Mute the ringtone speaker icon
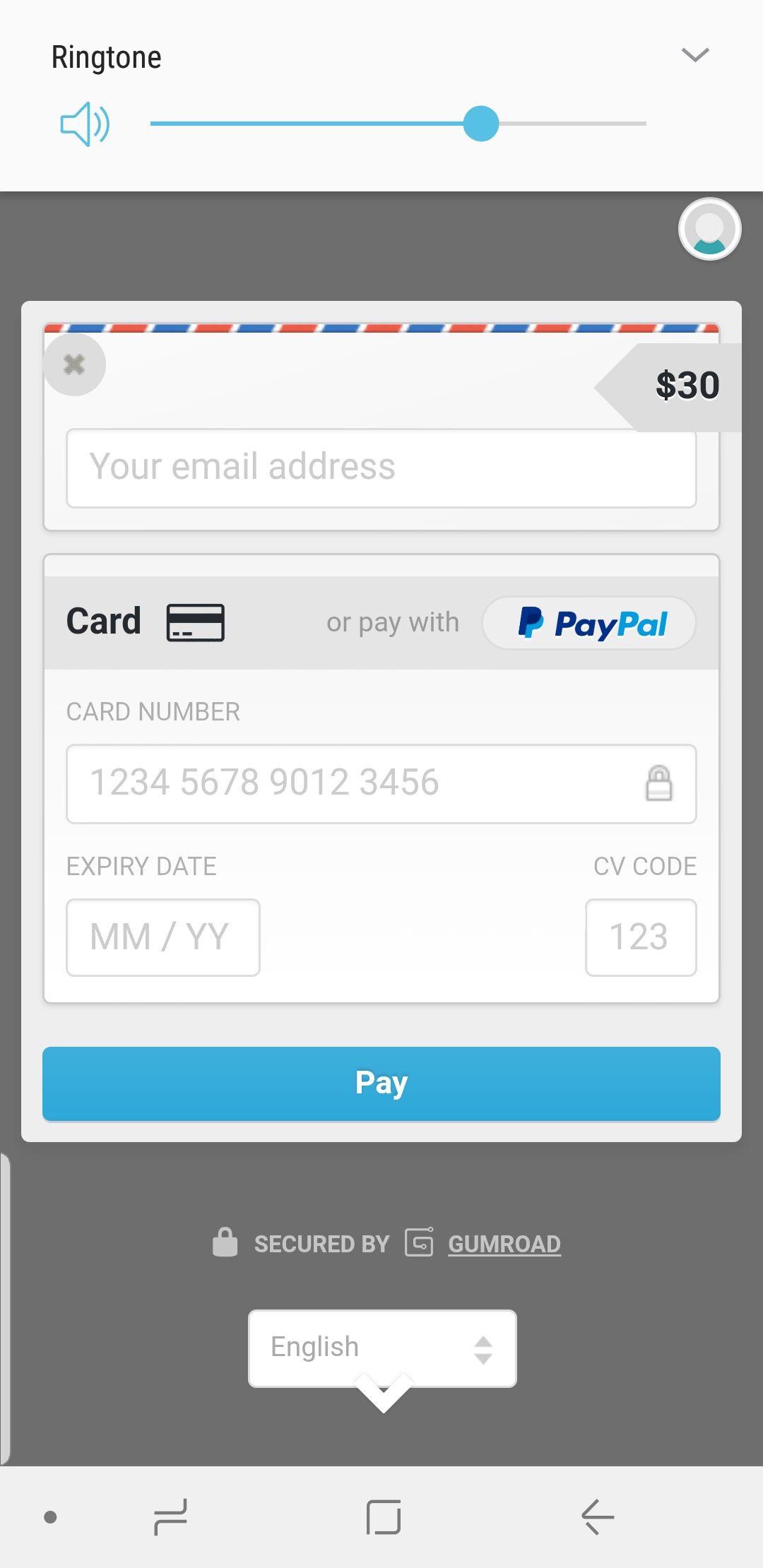This screenshot has width=763, height=1568. pyautogui.click(x=85, y=124)
